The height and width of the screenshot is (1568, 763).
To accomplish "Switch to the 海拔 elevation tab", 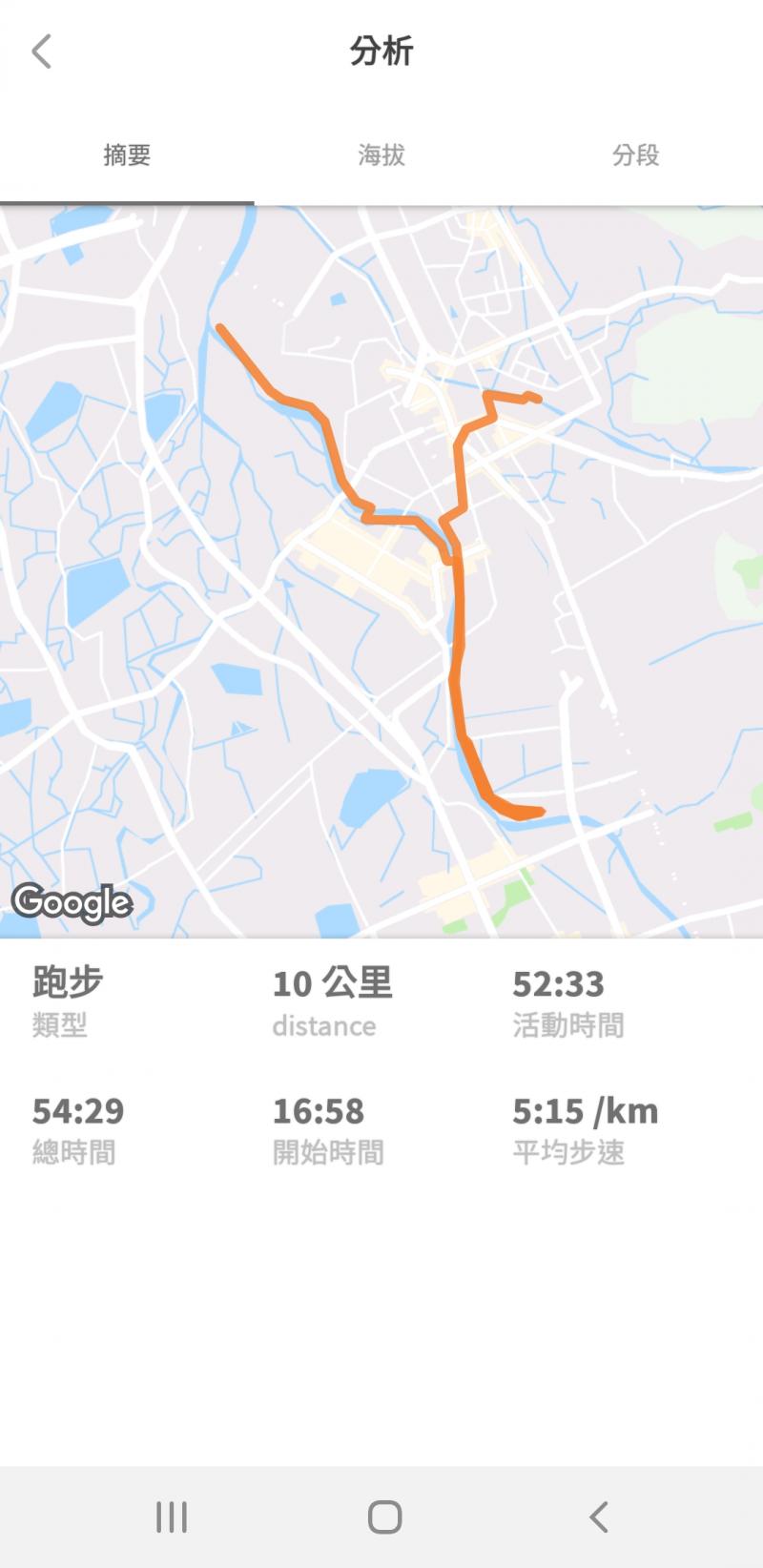I will [381, 155].
